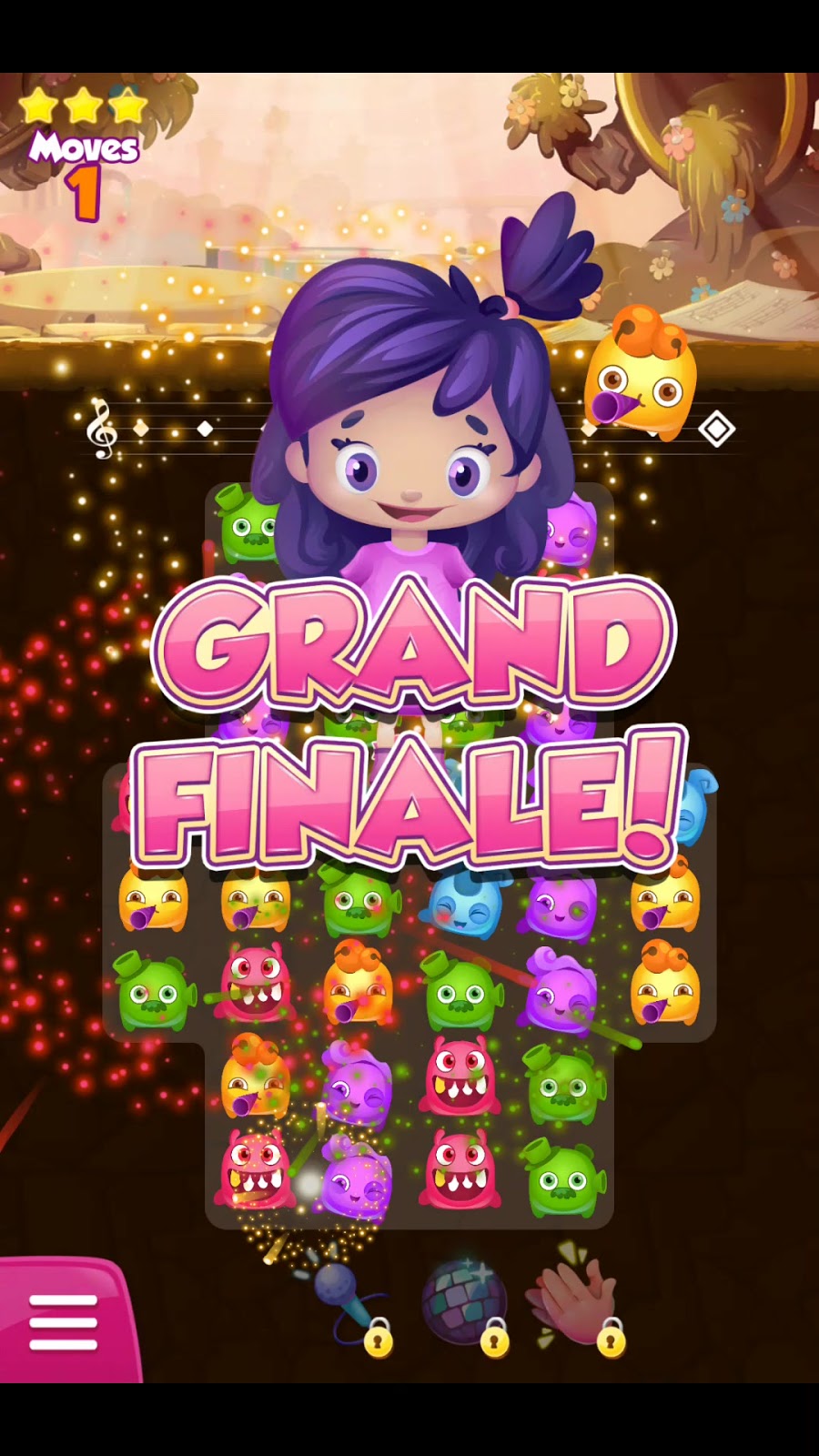Open the pink hamburger menu button
The image size is (819, 1456).
tap(62, 1320)
